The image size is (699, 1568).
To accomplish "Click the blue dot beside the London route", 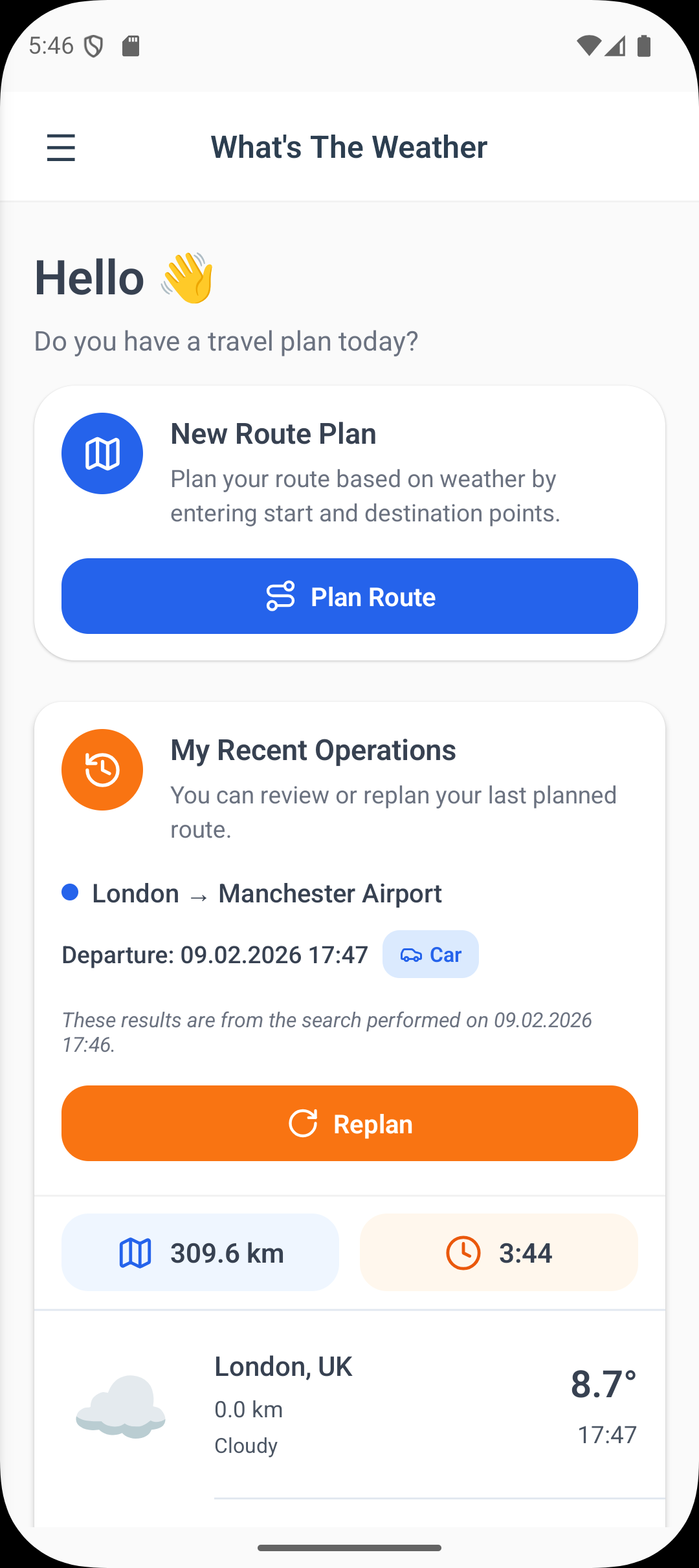I will 70,893.
